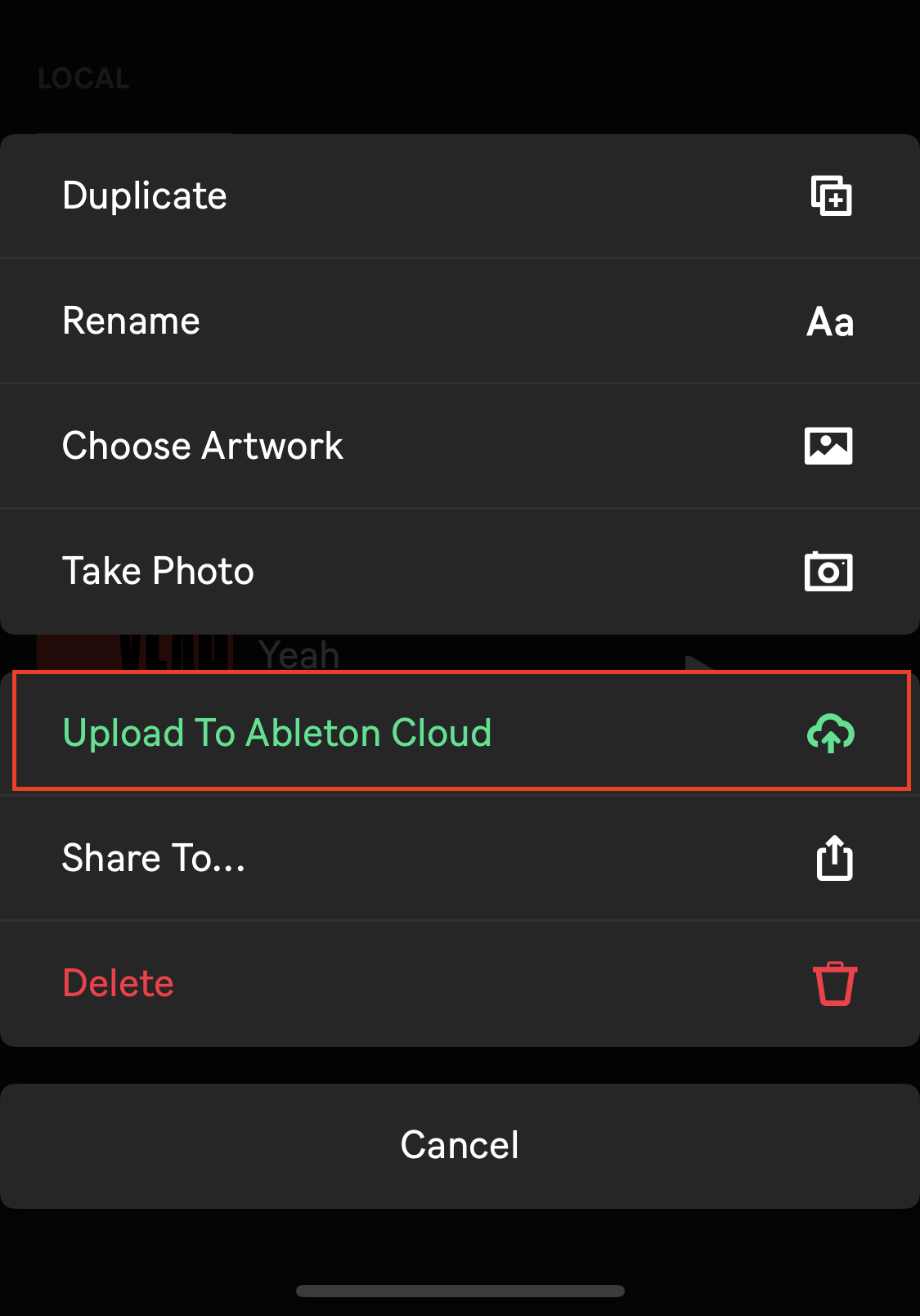Select Rename in the context menu
Viewport: 920px width, 1316px height.
[131, 321]
